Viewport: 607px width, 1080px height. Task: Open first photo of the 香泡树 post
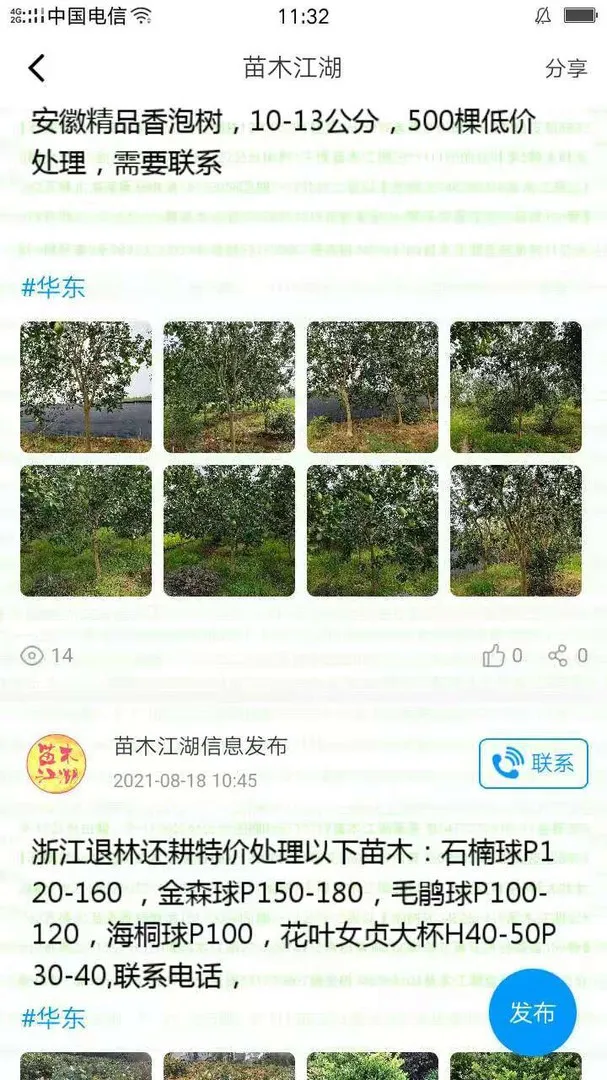tap(86, 387)
